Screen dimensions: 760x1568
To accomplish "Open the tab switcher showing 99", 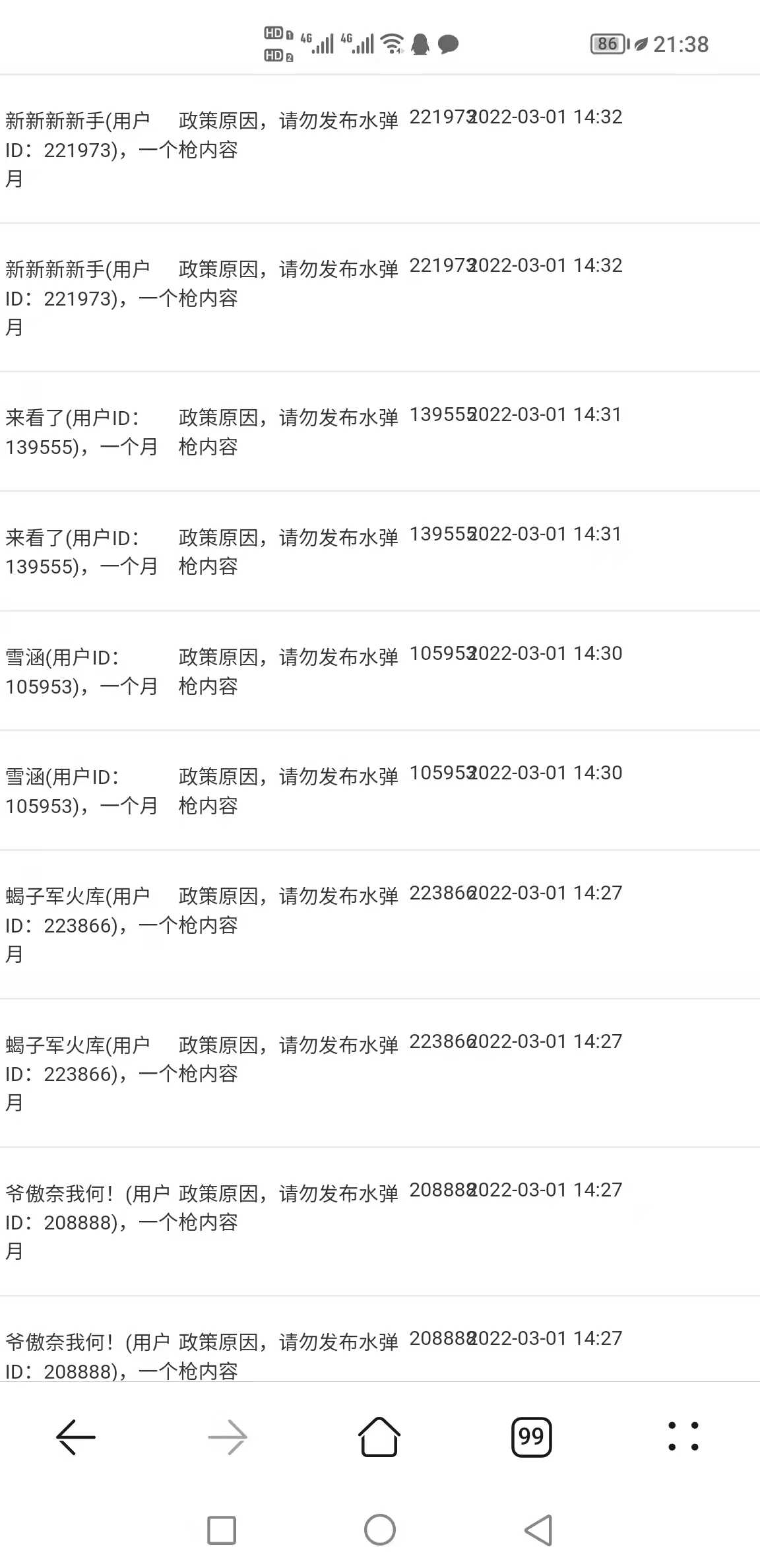I will [531, 1437].
